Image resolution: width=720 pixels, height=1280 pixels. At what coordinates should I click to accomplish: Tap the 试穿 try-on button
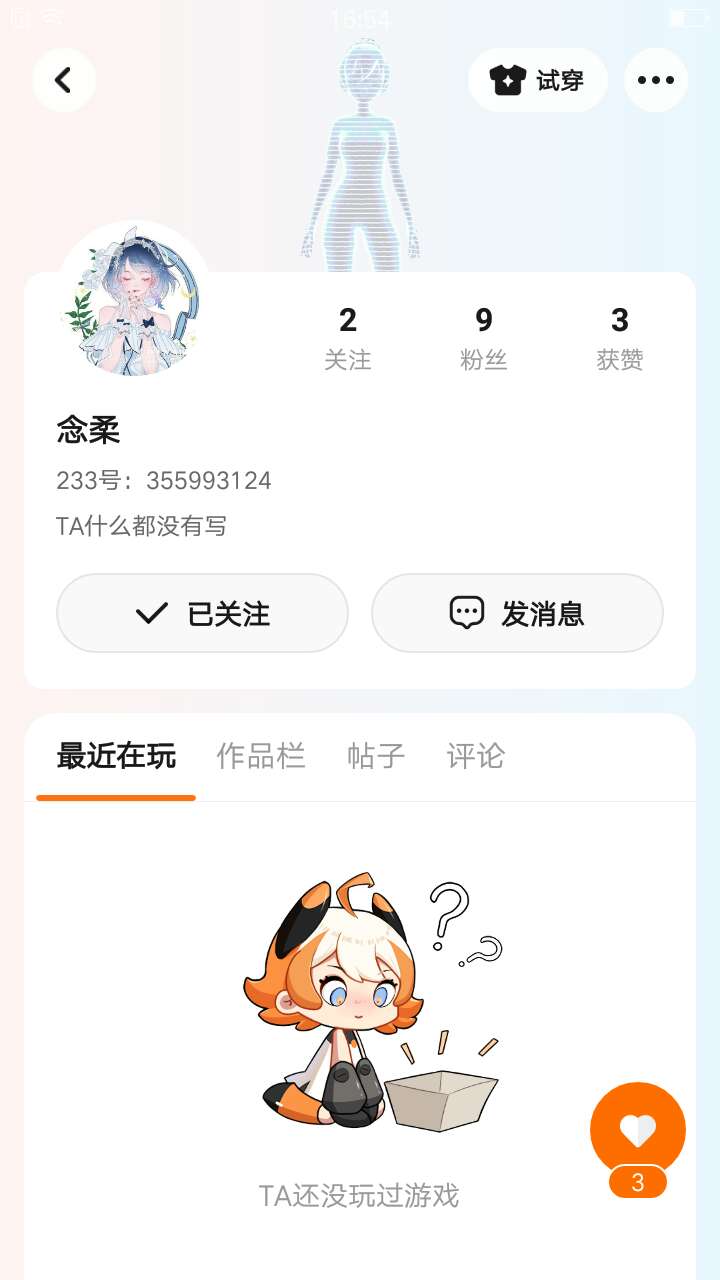click(x=538, y=80)
